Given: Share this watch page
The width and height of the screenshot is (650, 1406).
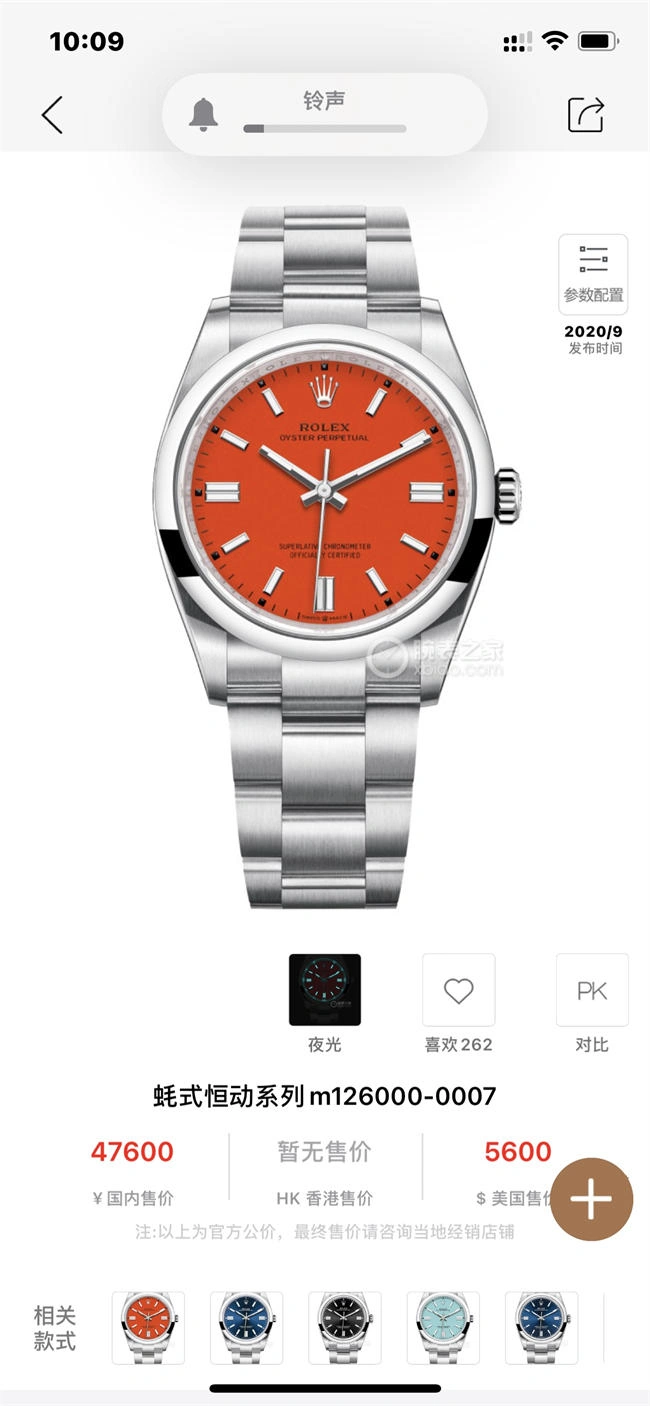Looking at the screenshot, I should point(586,114).
